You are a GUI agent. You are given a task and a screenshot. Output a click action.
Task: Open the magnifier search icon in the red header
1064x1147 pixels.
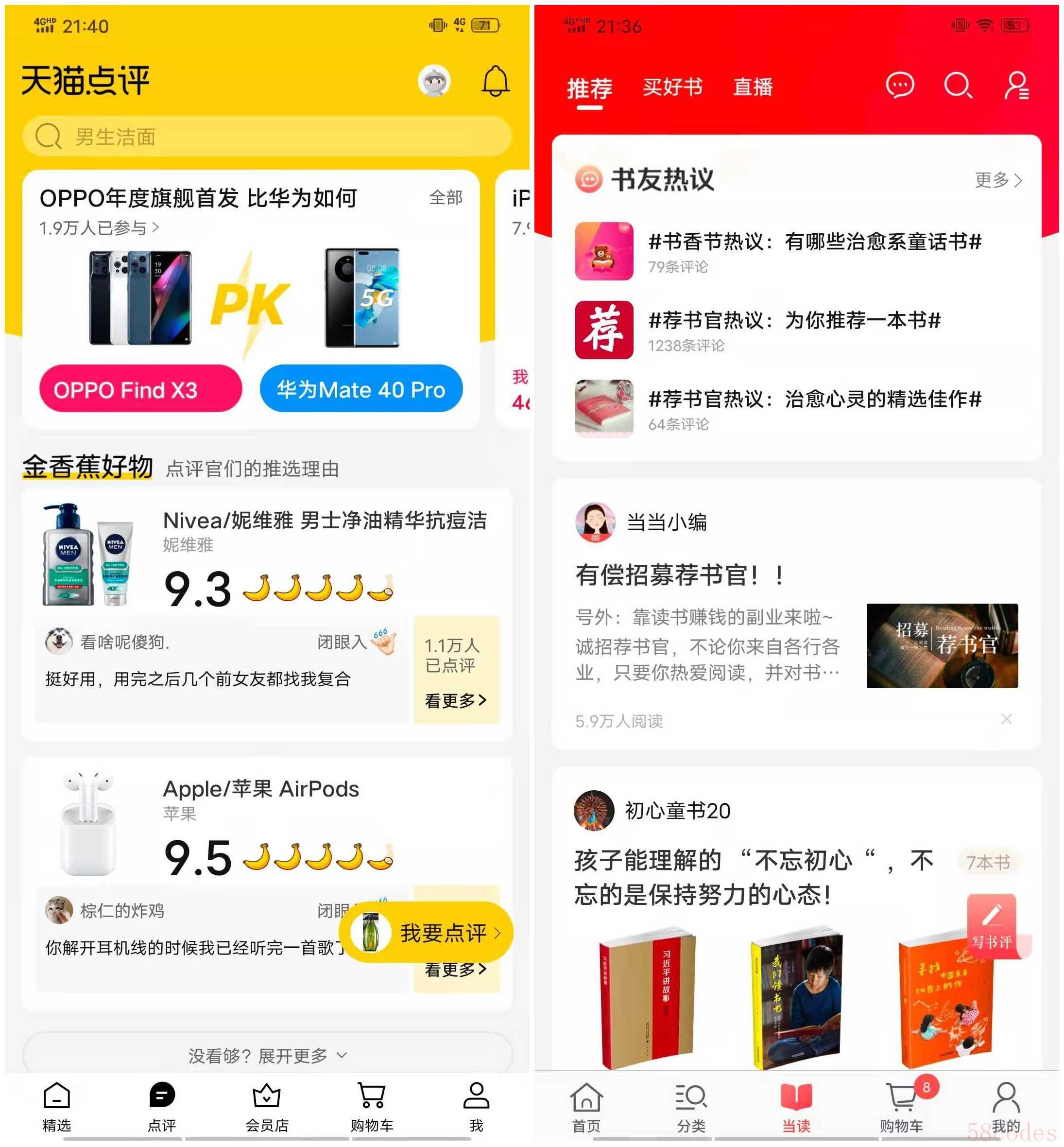tap(958, 86)
